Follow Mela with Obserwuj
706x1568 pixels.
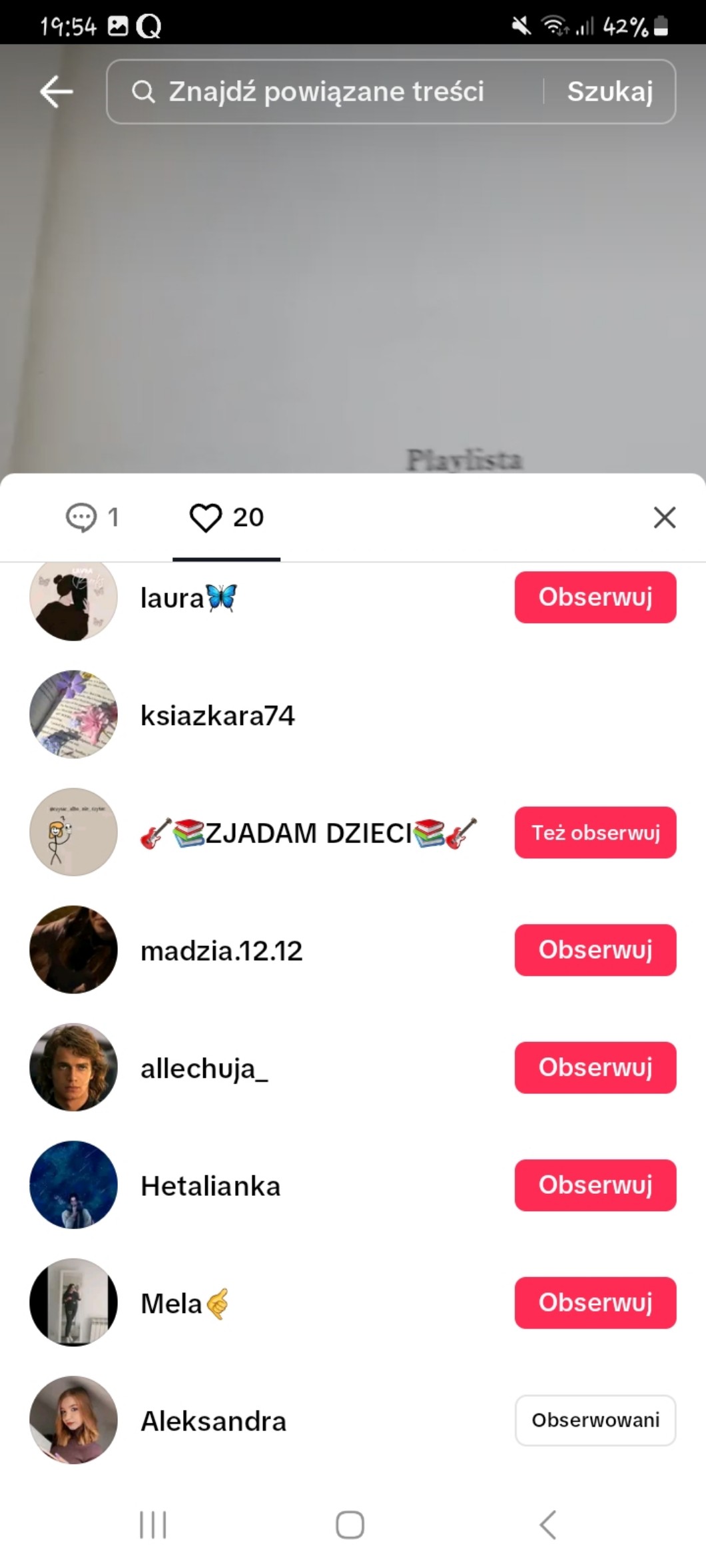595,1302
